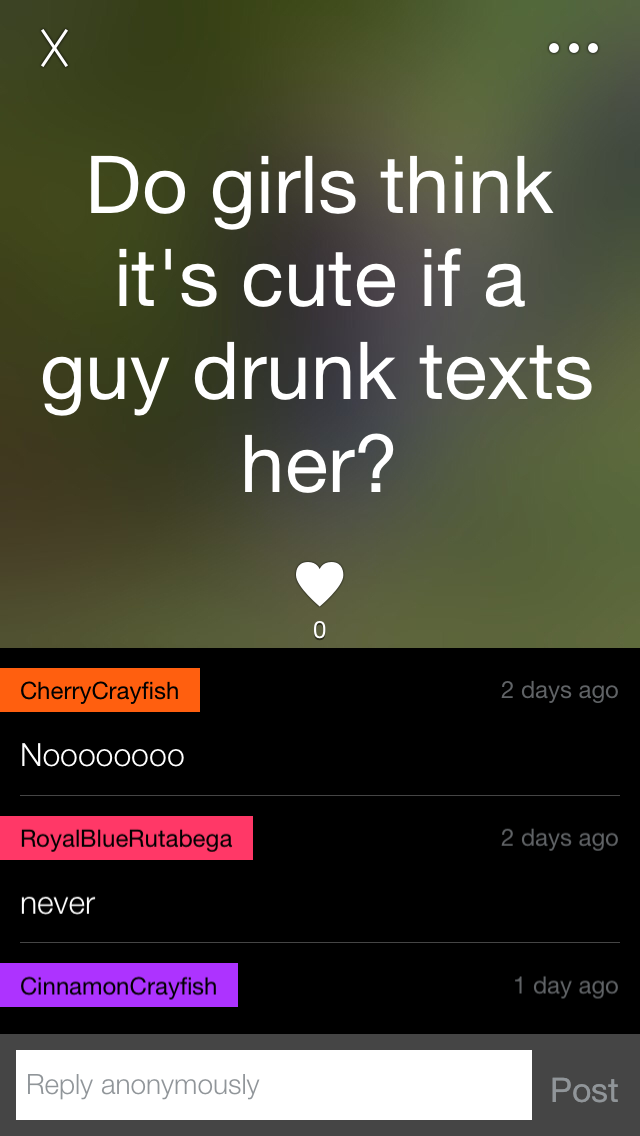Open RoyalBlueRutabega's username tag

coord(126,838)
